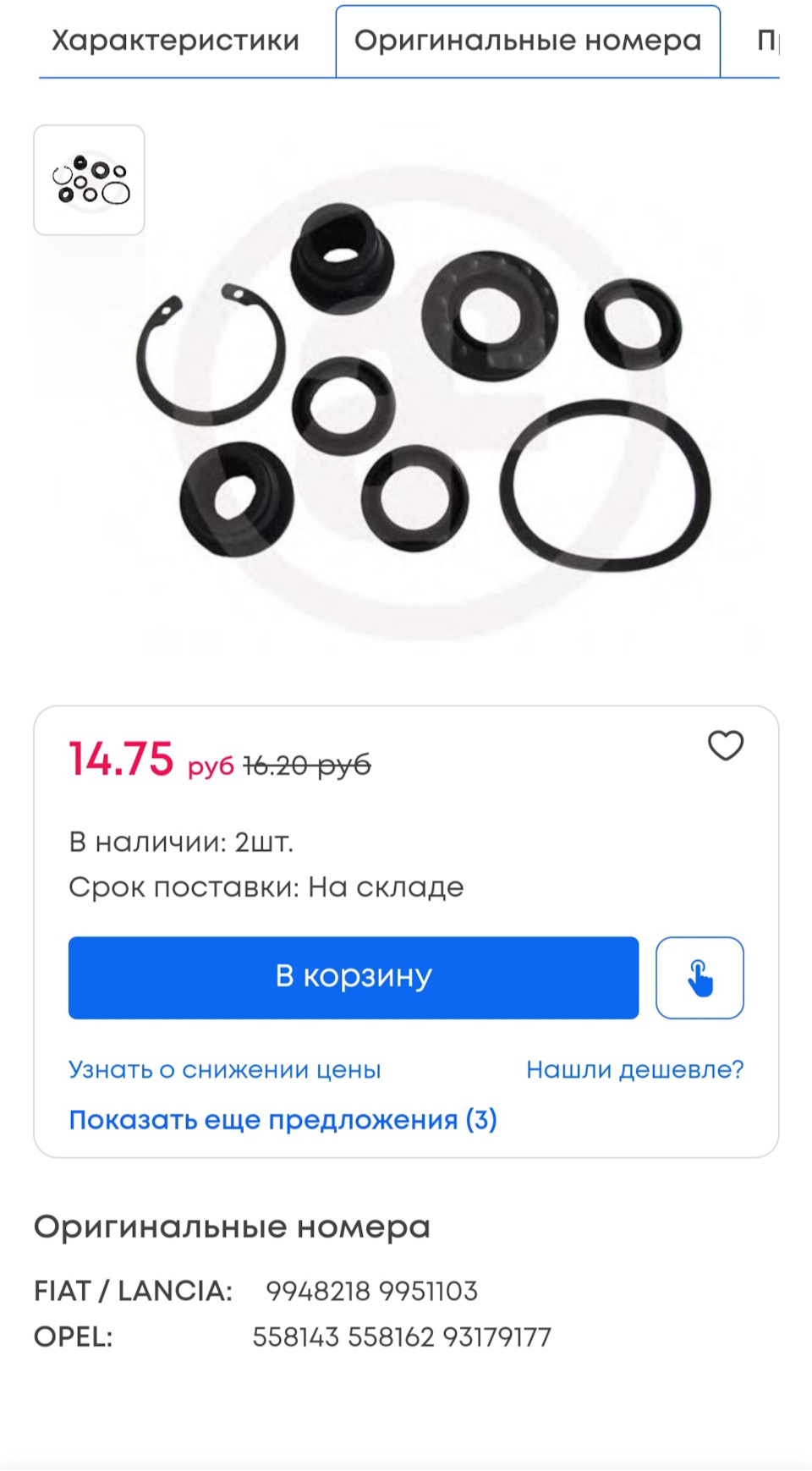Select the Оригинальные номера tab

pyautogui.click(x=528, y=41)
